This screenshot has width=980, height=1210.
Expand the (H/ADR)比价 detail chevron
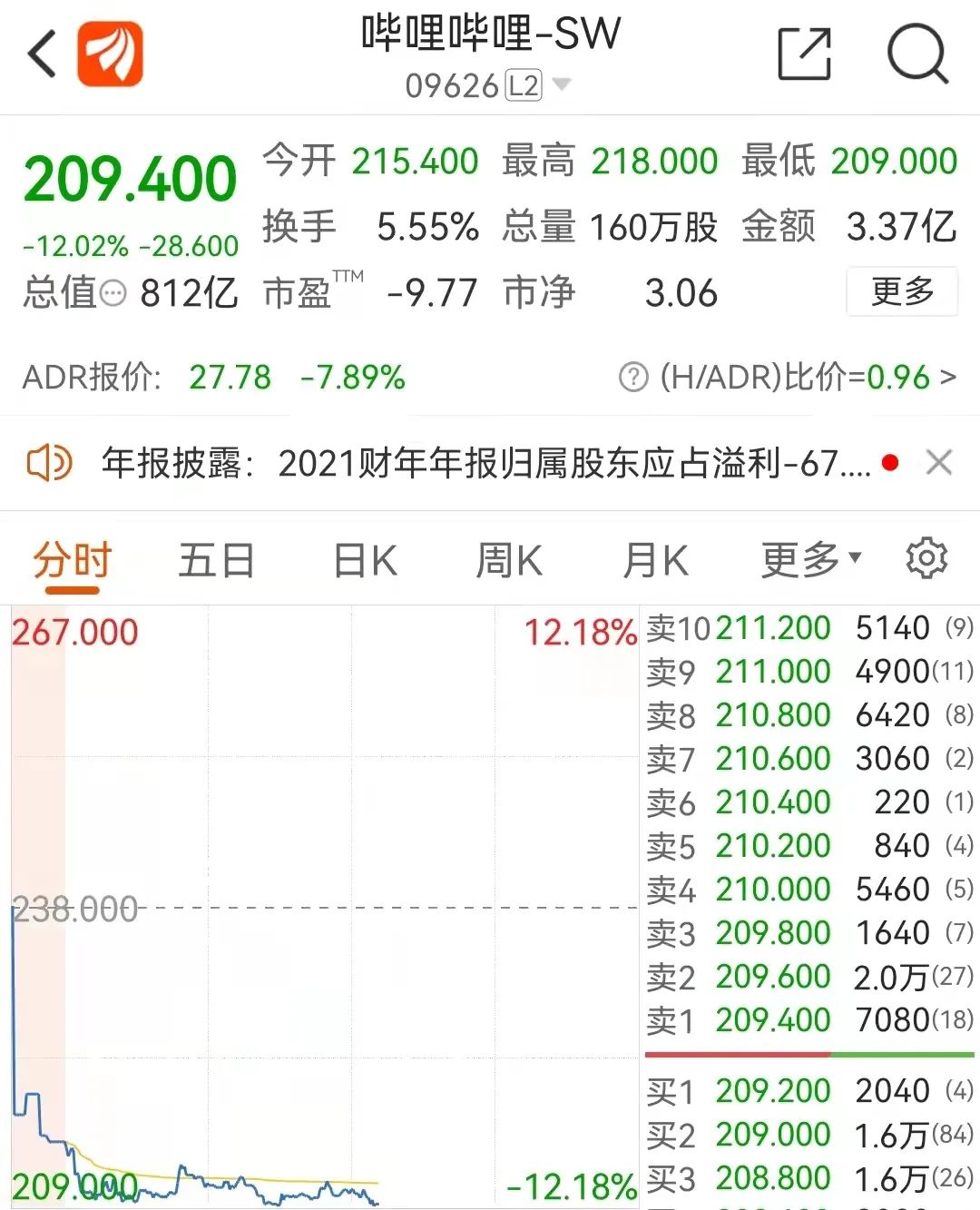[x=950, y=378]
